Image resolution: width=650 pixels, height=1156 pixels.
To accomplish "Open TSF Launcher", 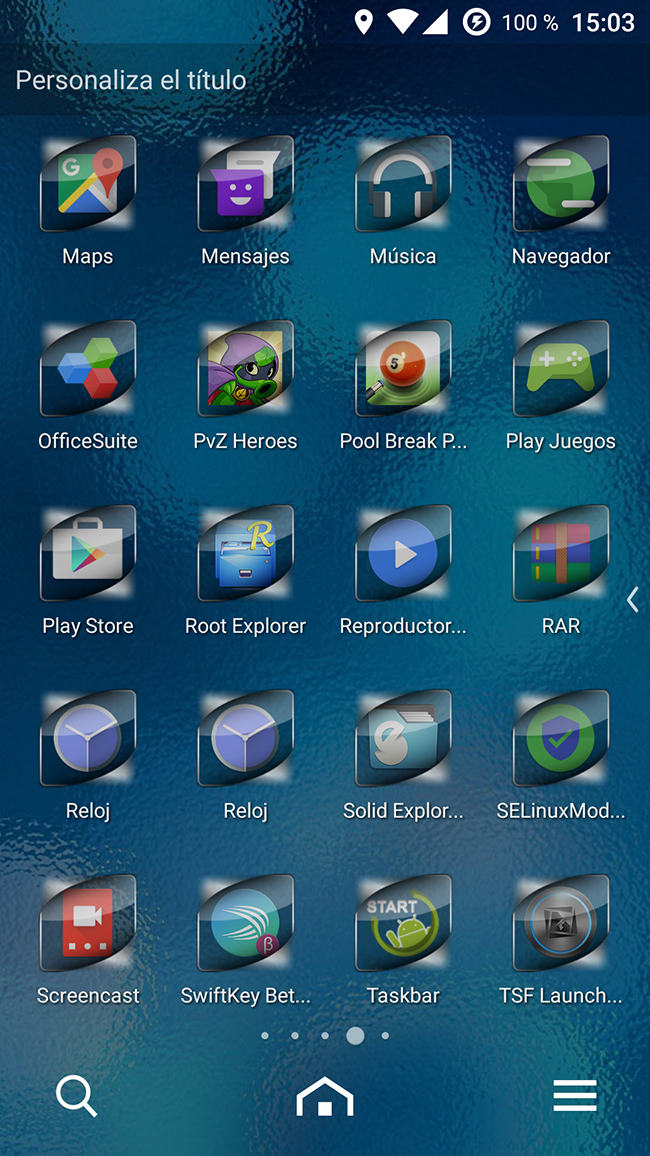I will (561, 925).
